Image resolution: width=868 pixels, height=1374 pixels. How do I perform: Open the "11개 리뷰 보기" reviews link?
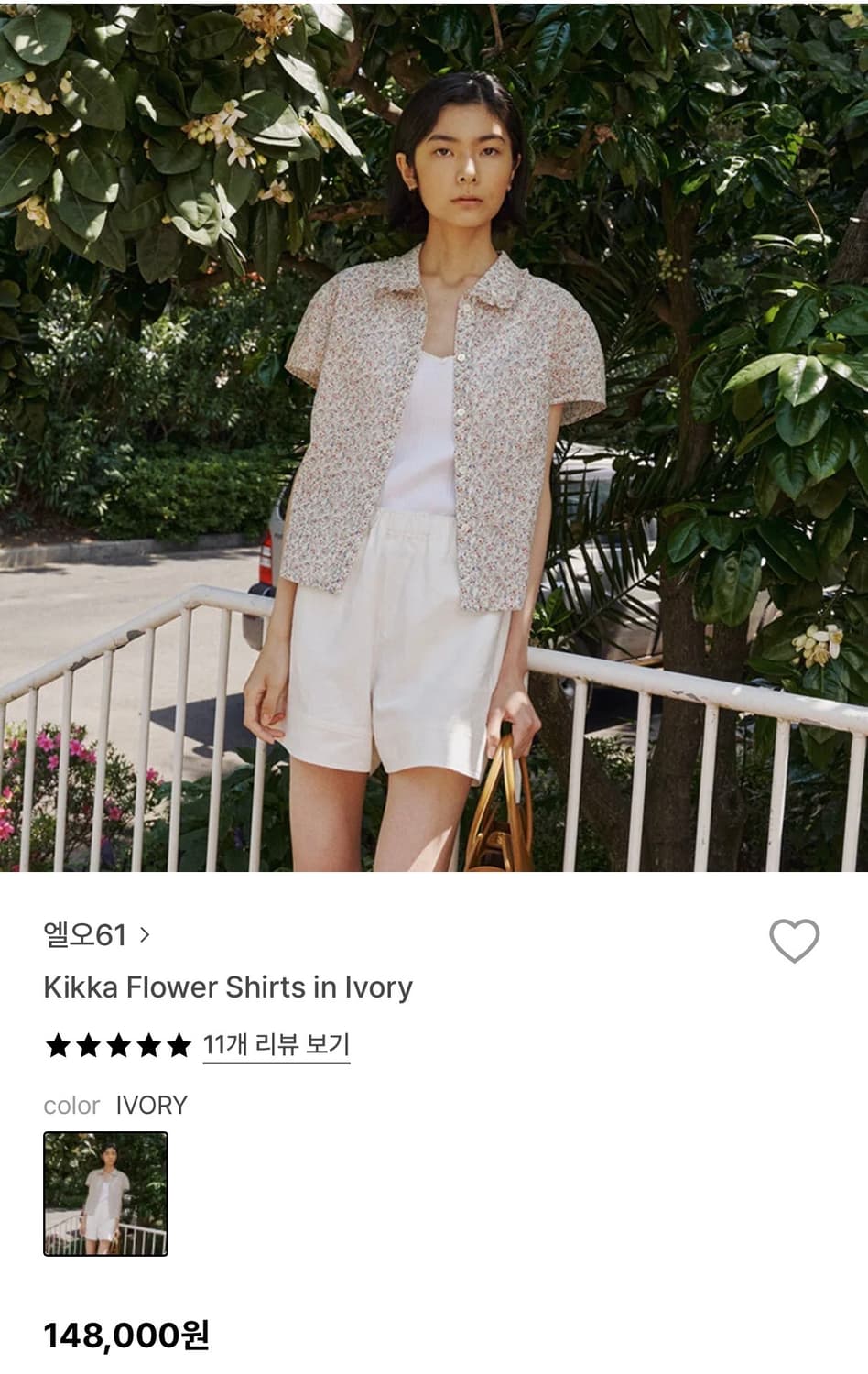pos(277,1044)
